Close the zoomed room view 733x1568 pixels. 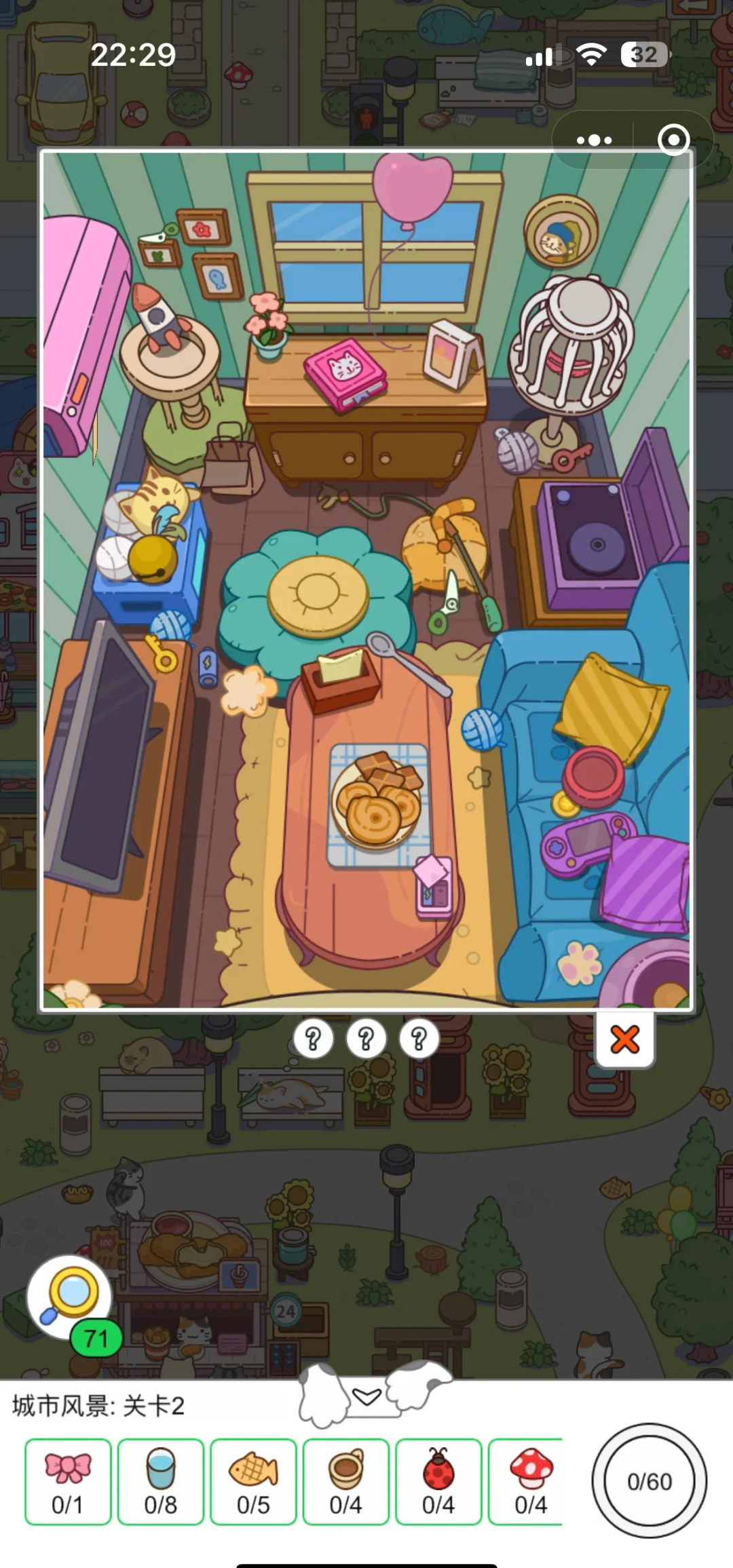click(624, 1039)
